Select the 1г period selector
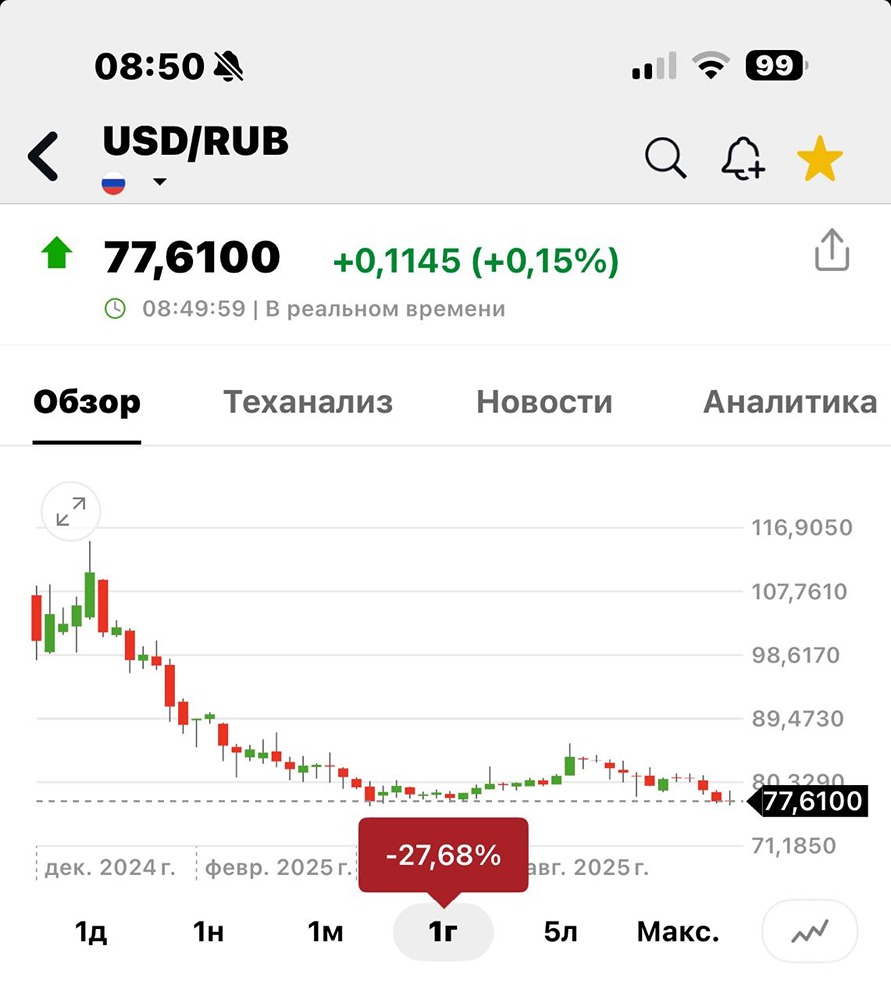This screenshot has width=891, height=1000. (443, 930)
